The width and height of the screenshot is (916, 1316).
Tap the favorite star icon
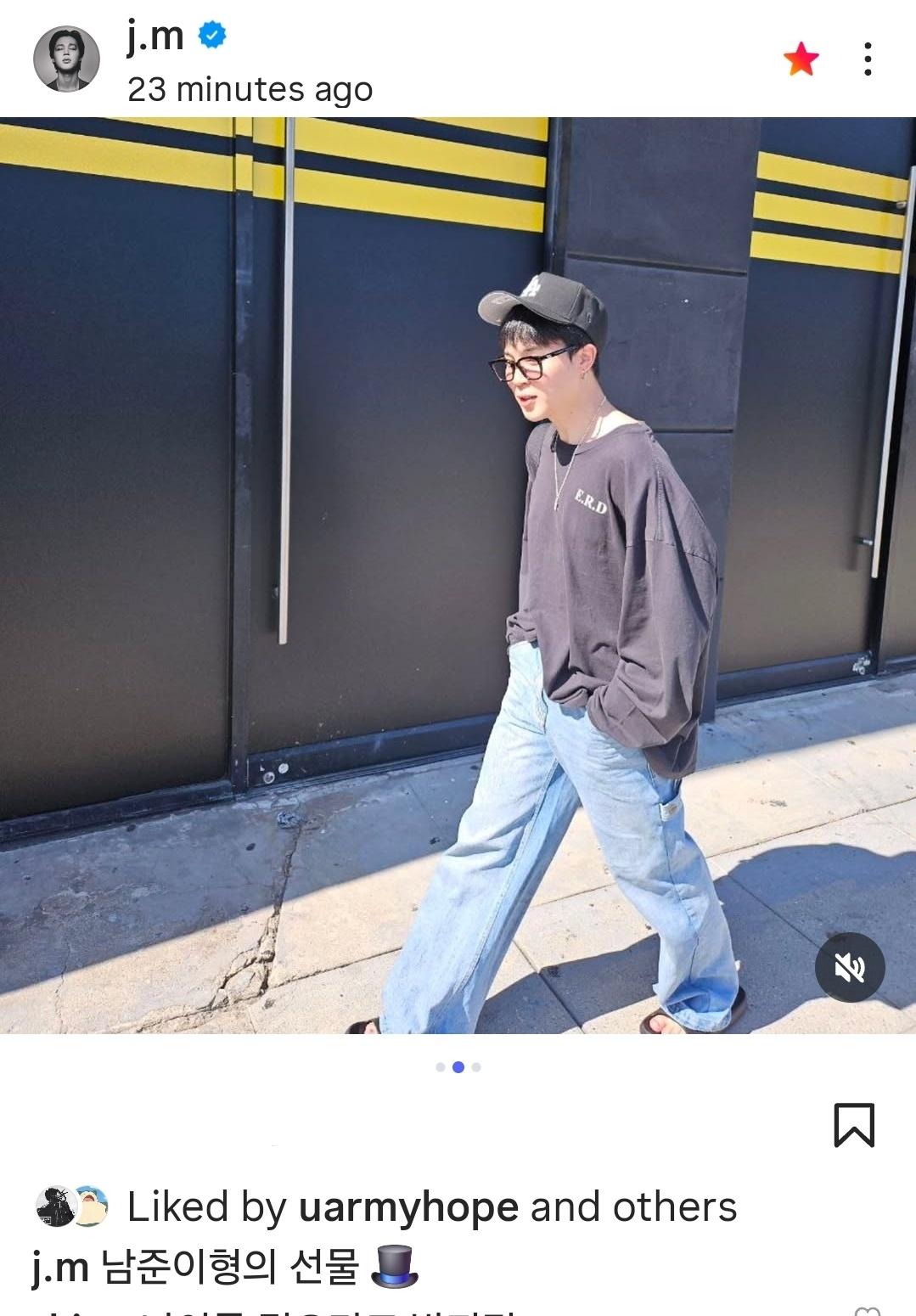(x=801, y=59)
